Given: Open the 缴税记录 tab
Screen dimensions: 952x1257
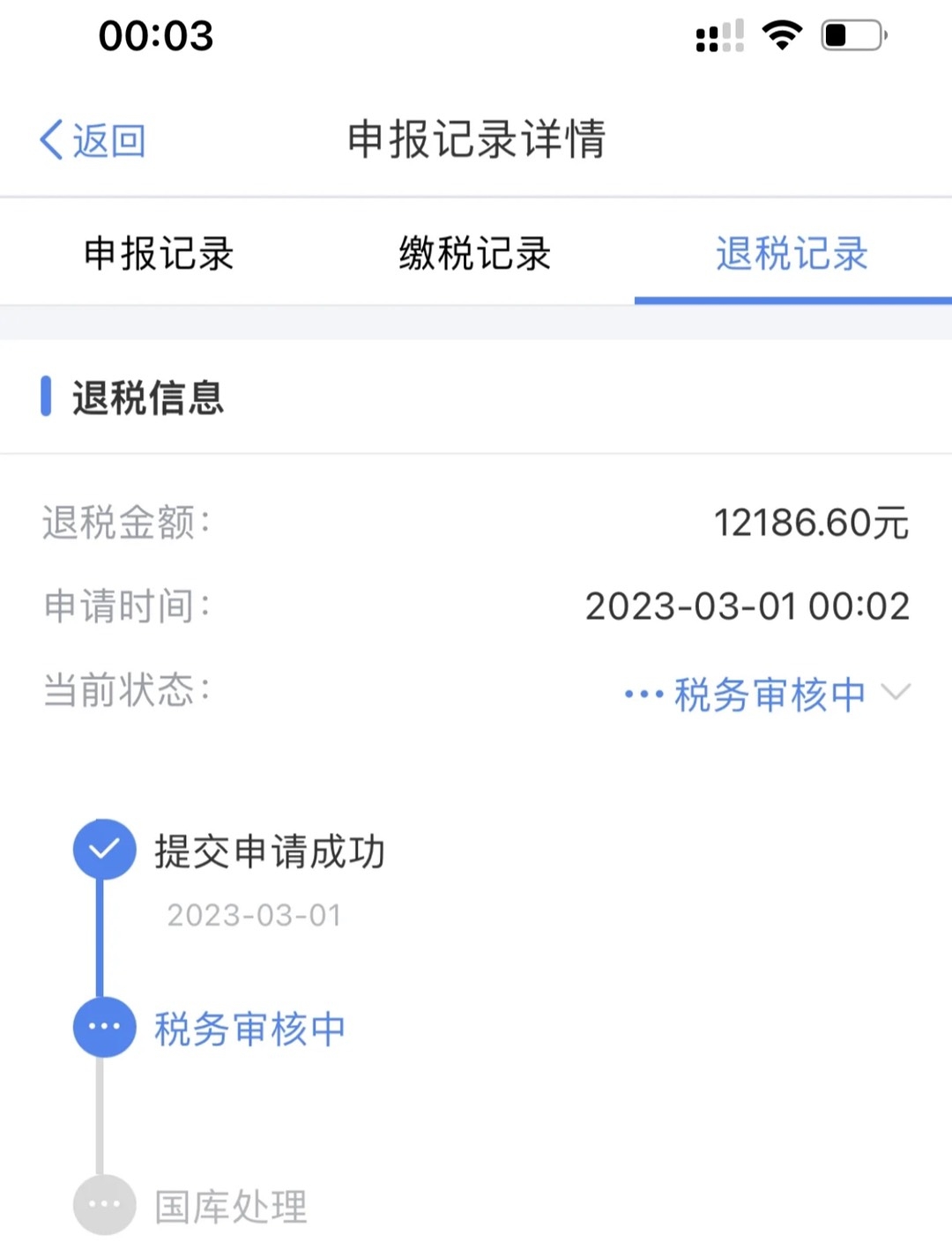Looking at the screenshot, I should (x=475, y=254).
